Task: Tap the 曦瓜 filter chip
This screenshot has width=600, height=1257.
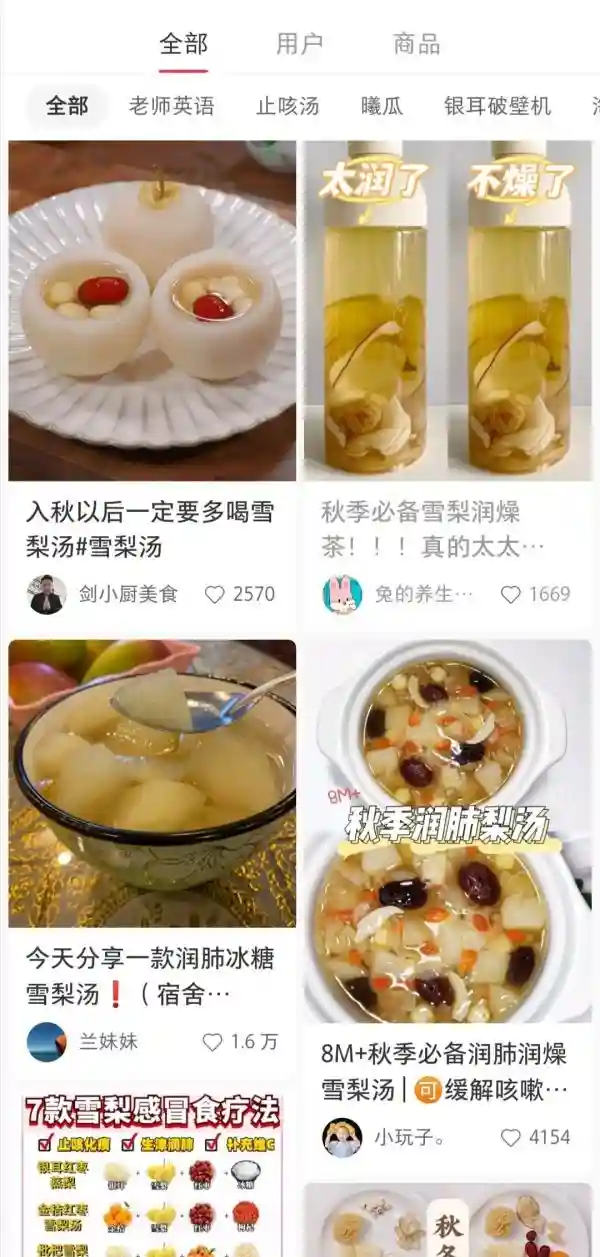Action: (382, 106)
